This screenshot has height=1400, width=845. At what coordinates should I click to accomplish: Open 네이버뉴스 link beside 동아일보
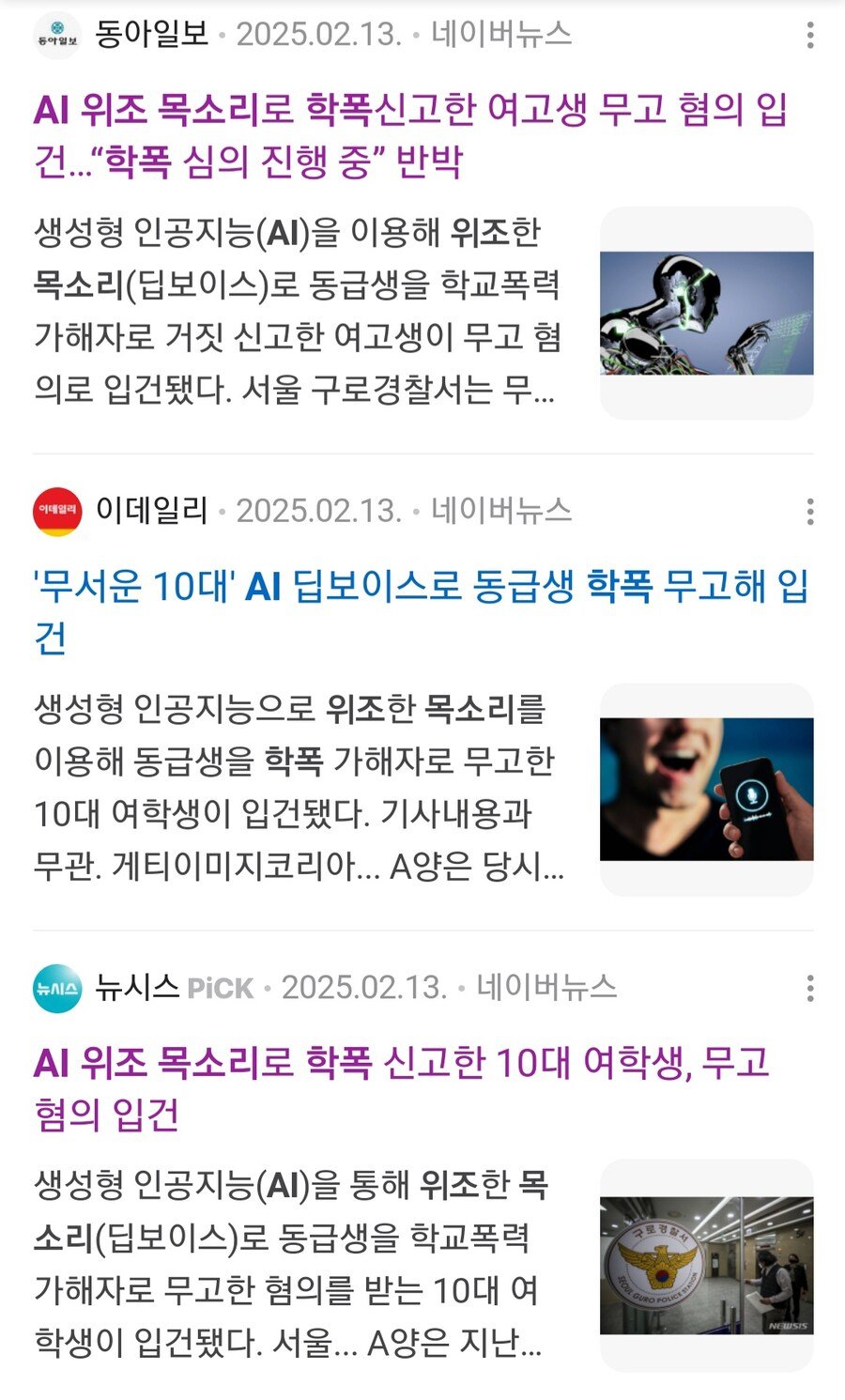tap(501, 35)
